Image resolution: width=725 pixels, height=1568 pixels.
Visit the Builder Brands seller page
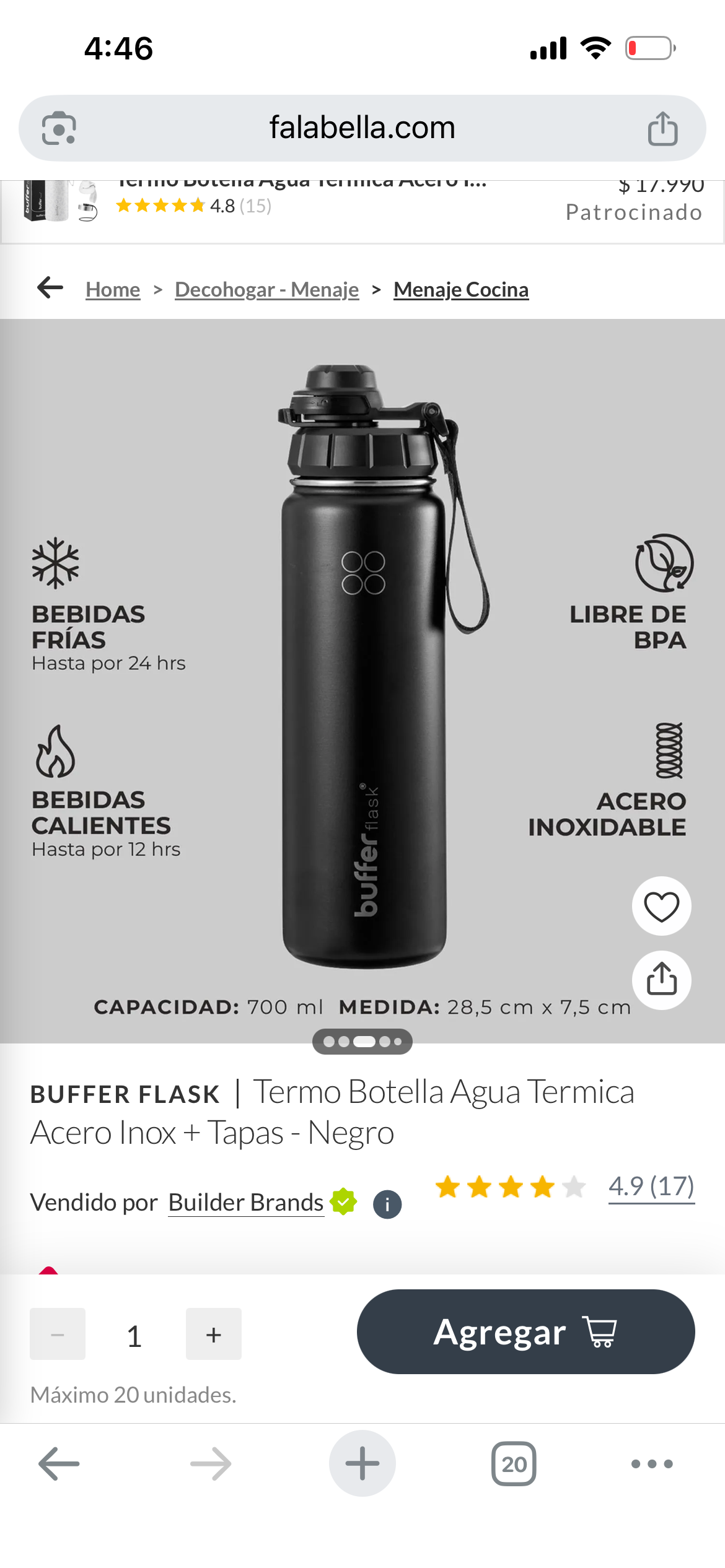tap(245, 1201)
